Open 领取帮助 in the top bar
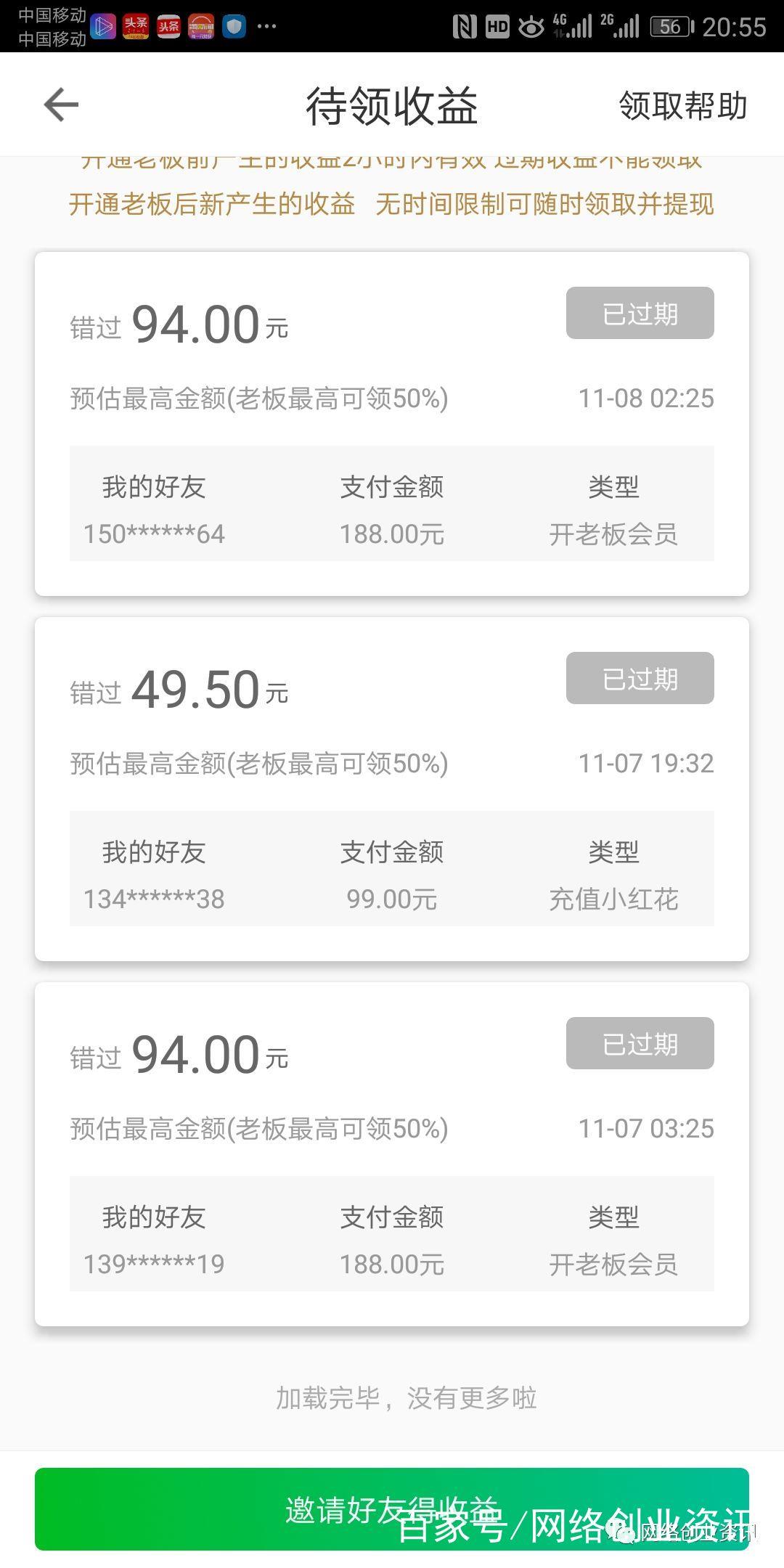Image resolution: width=784 pixels, height=1568 pixels. (x=682, y=106)
